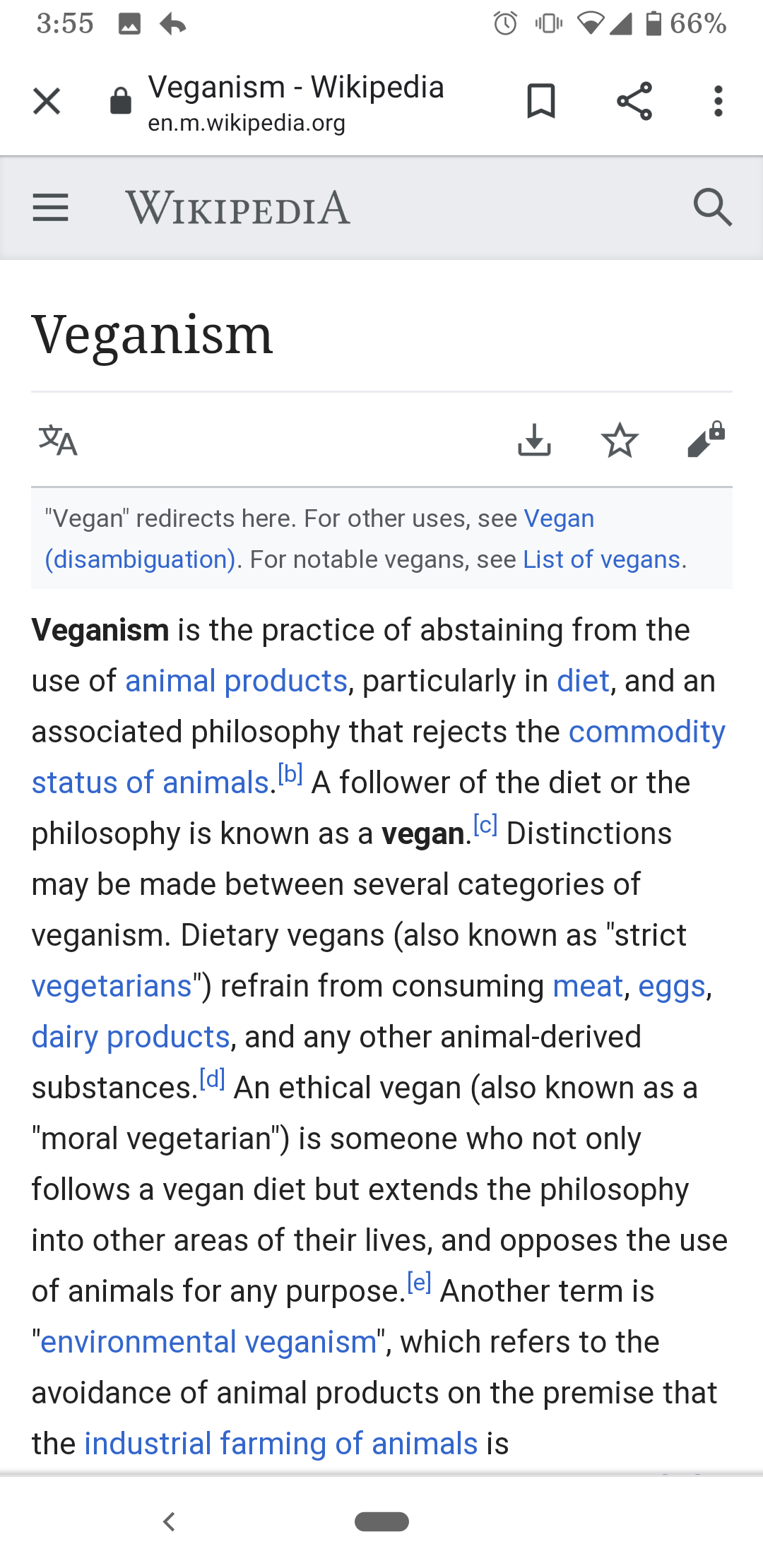Close the browser tab with X
Screen dimensions: 763x1568
point(47,101)
